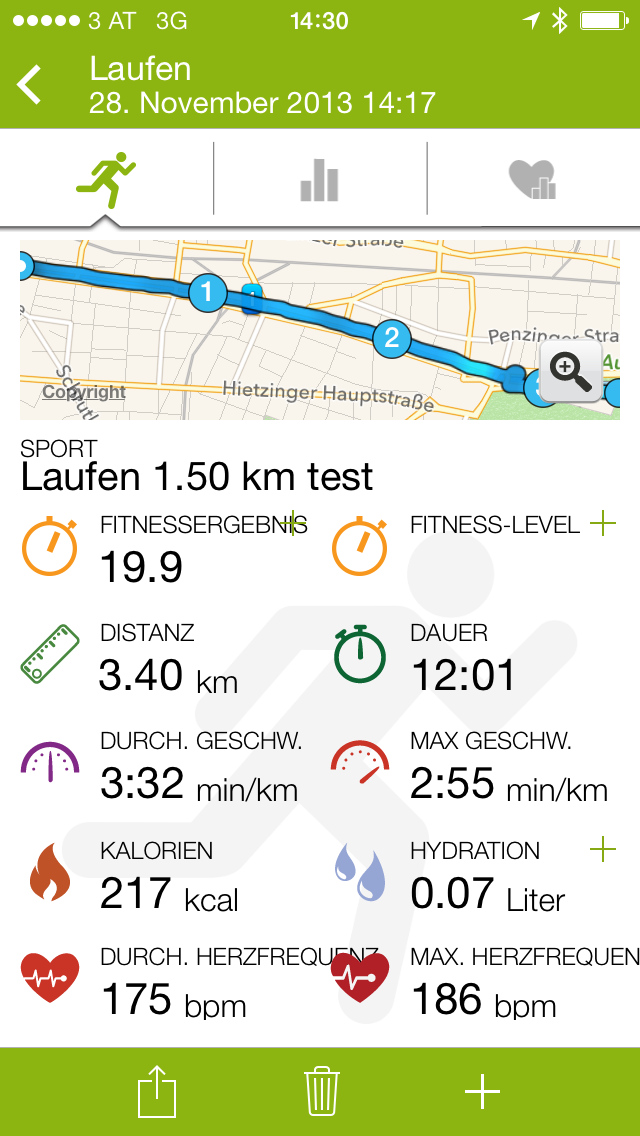Delete this workout with the trash icon
This screenshot has width=640, height=1136.
pyautogui.click(x=321, y=1091)
